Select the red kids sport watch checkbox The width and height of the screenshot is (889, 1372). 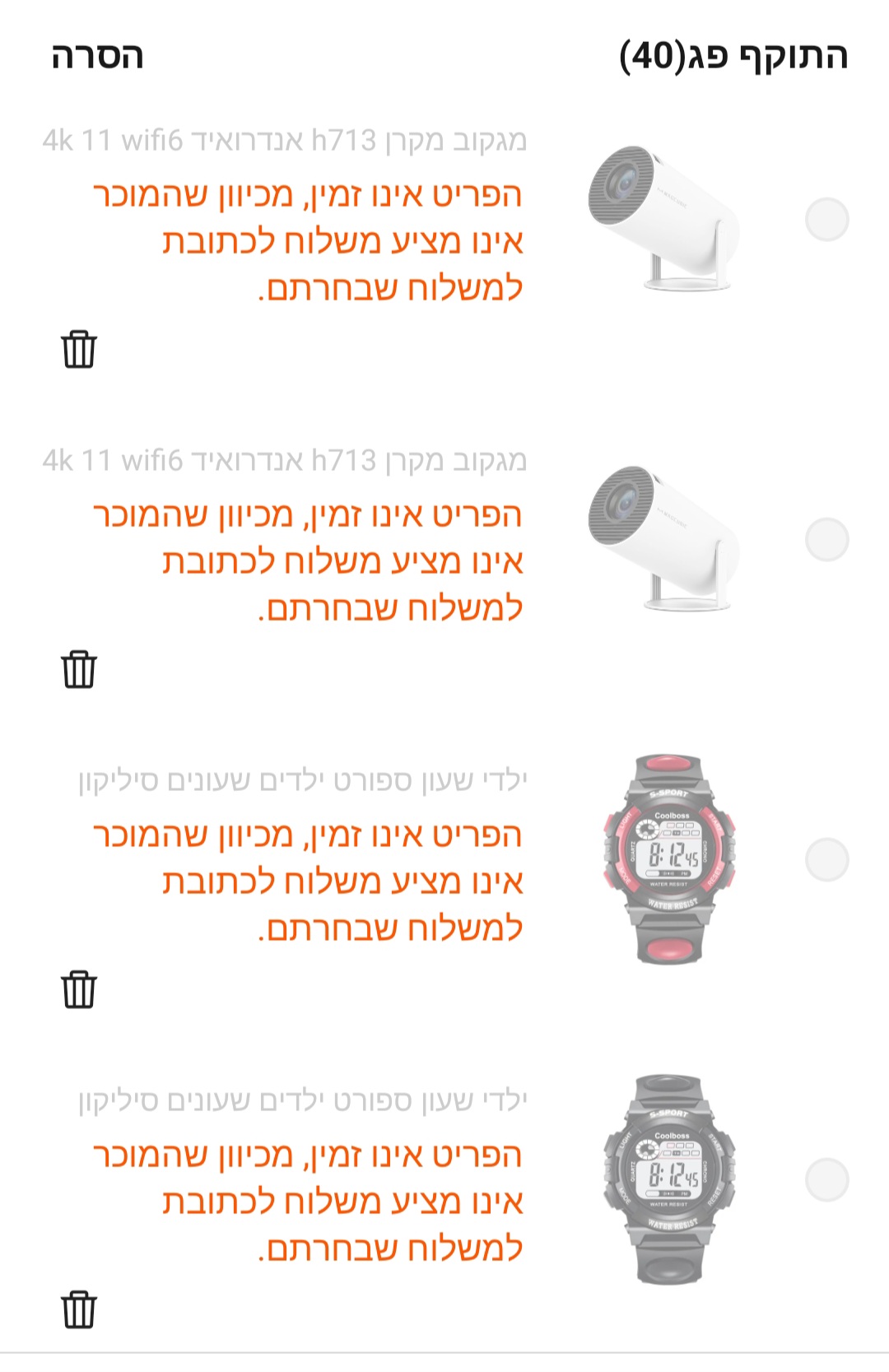click(x=826, y=860)
